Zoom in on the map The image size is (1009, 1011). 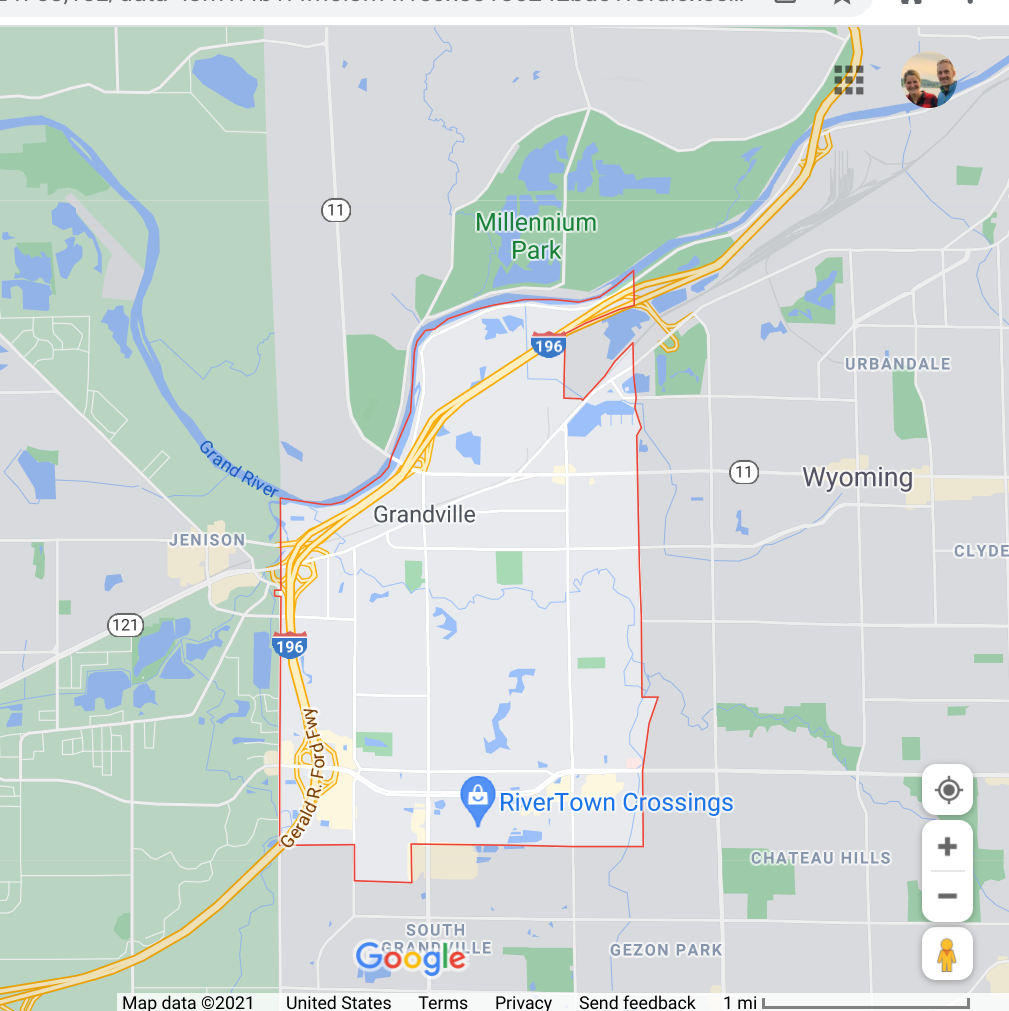947,847
